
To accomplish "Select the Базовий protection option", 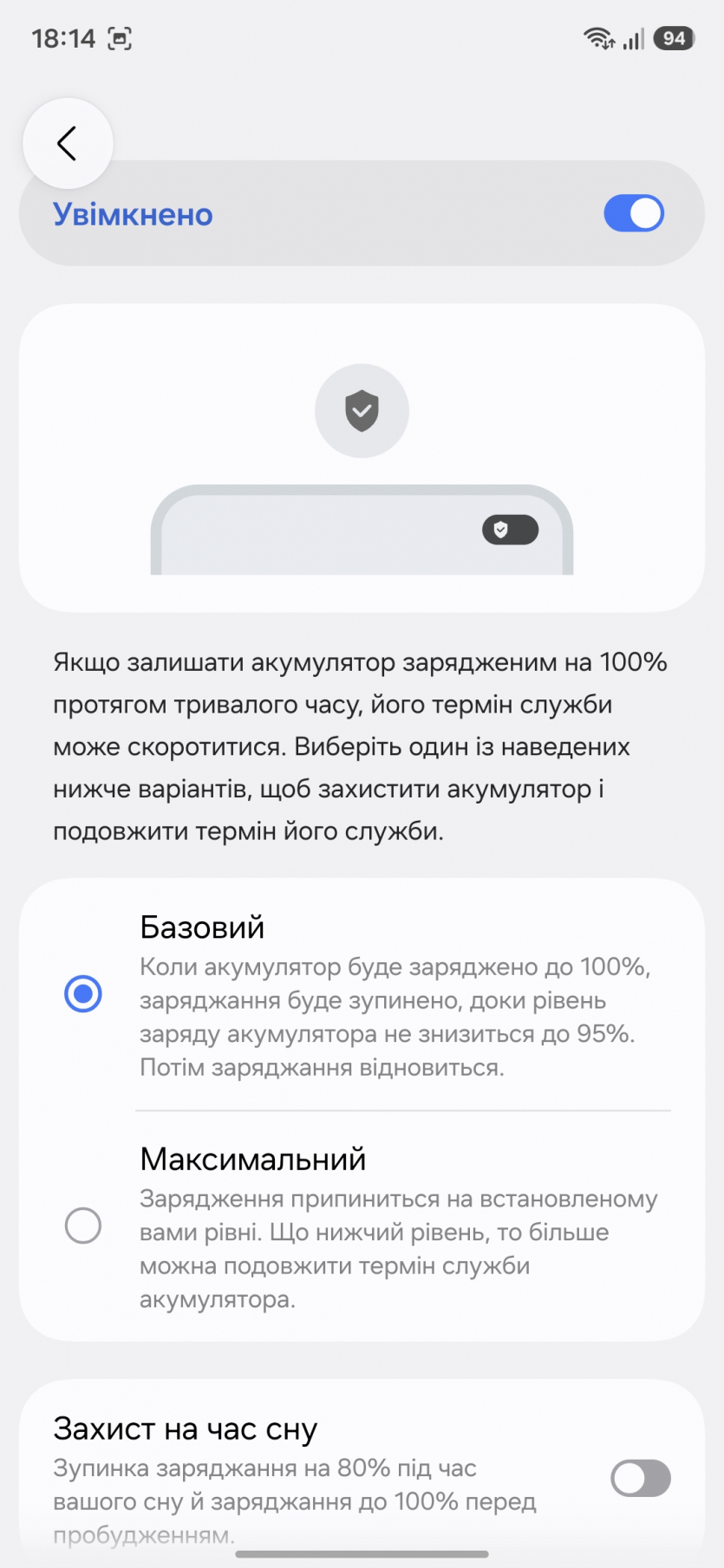I will point(83,993).
